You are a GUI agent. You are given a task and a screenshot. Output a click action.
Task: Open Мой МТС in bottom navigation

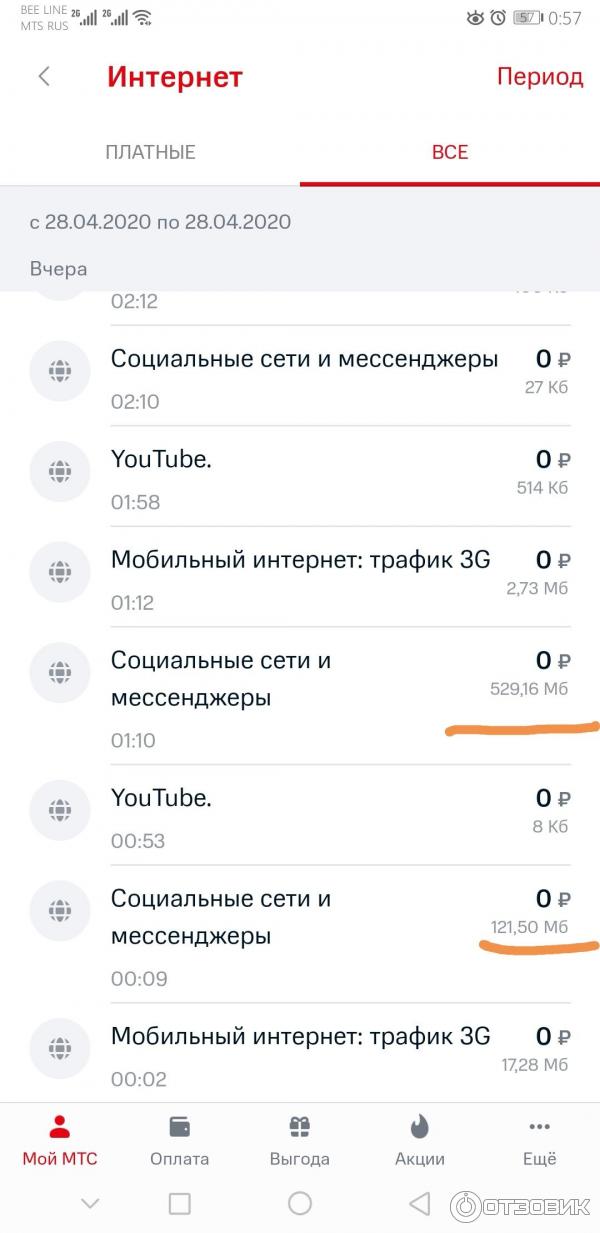(60, 1141)
